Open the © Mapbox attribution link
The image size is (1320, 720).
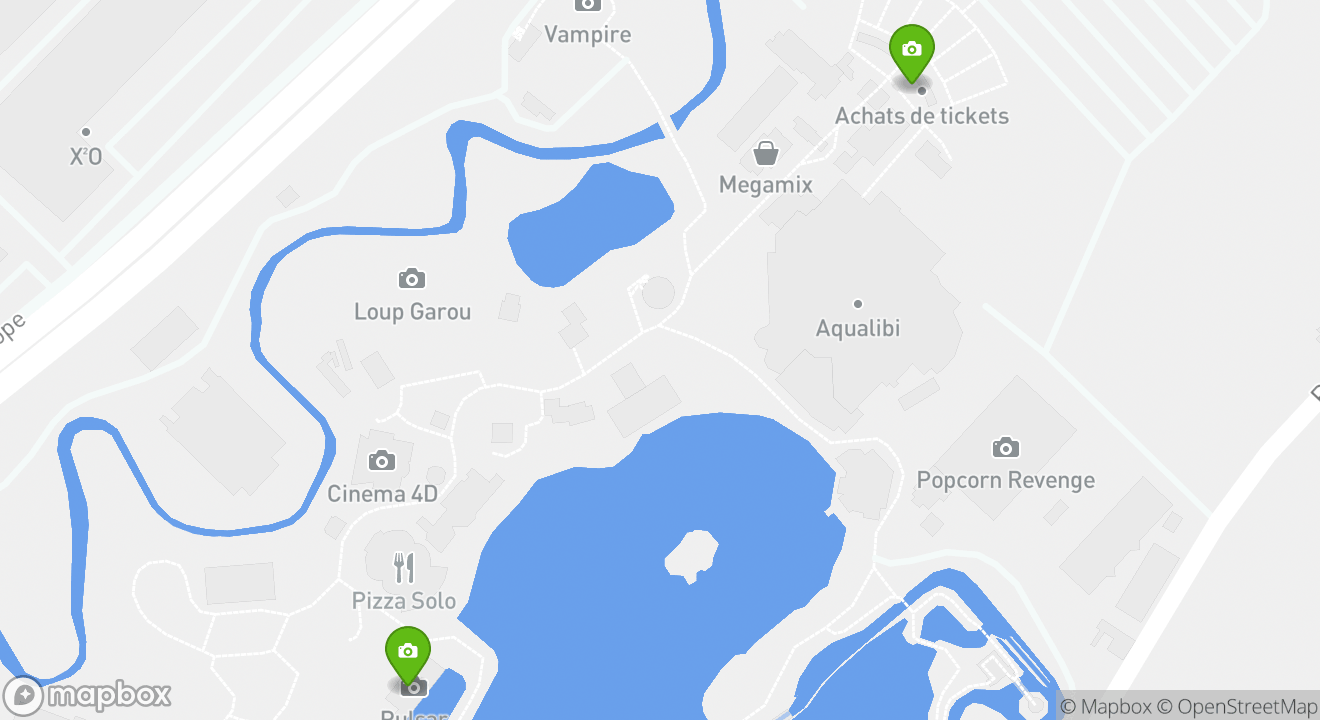click(x=1105, y=706)
